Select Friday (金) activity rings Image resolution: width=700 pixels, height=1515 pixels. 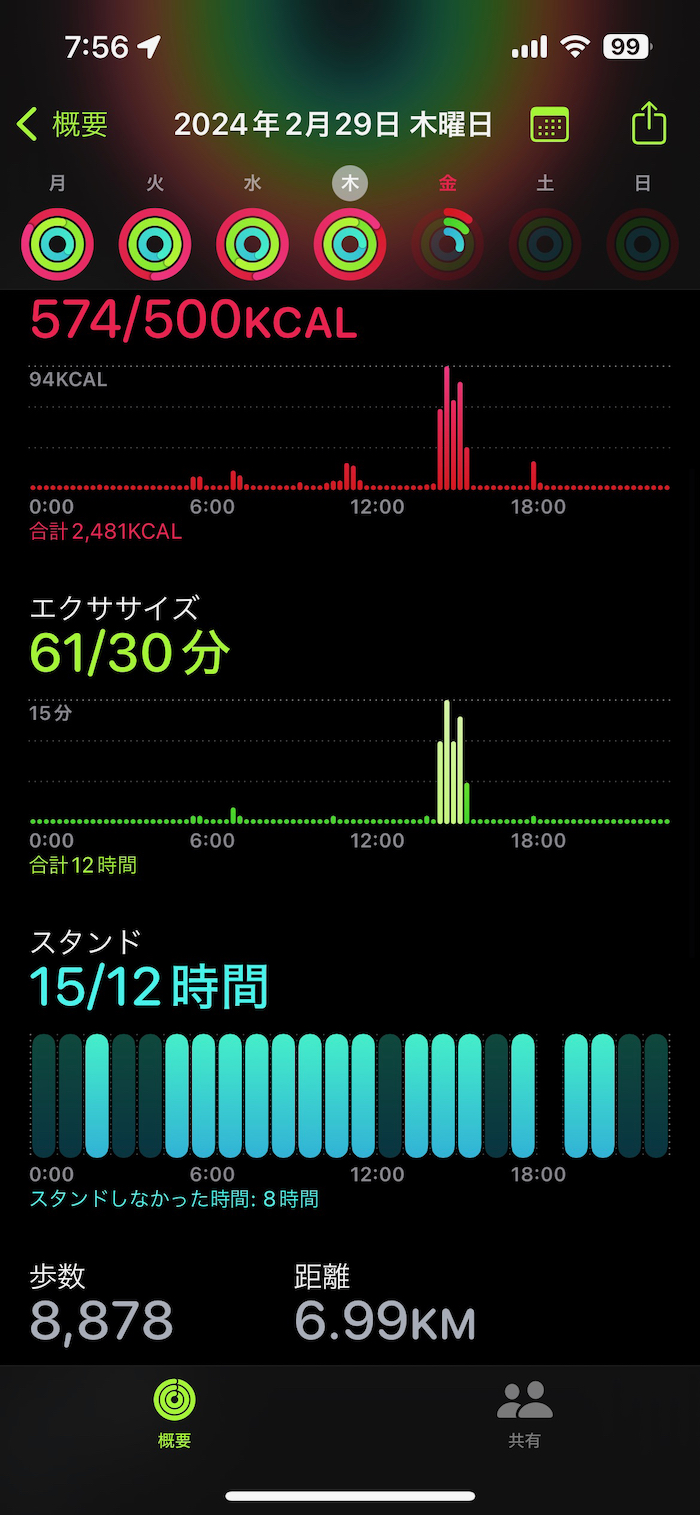tap(448, 243)
